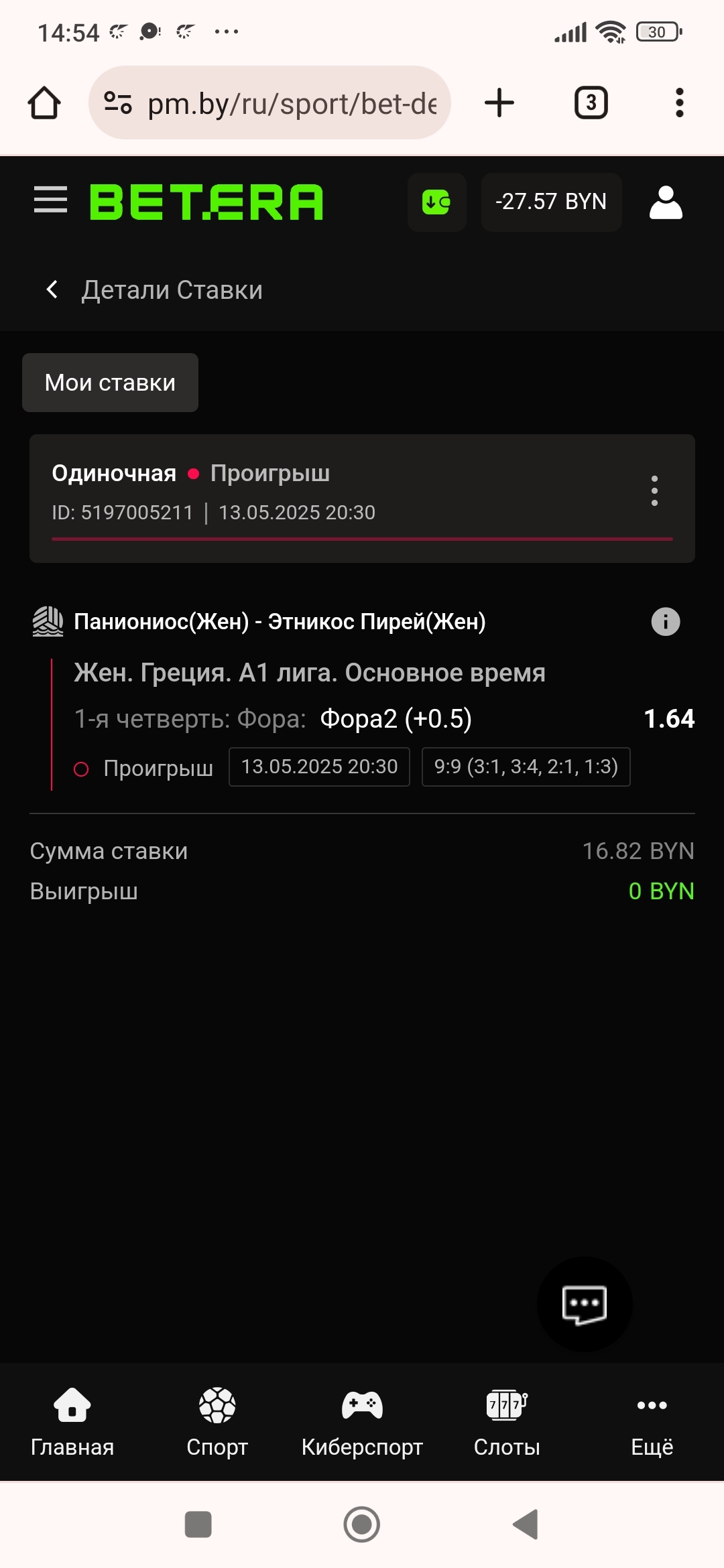Tap the info icon for the Паниониос match
Screen dimensions: 724x1568
(665, 621)
